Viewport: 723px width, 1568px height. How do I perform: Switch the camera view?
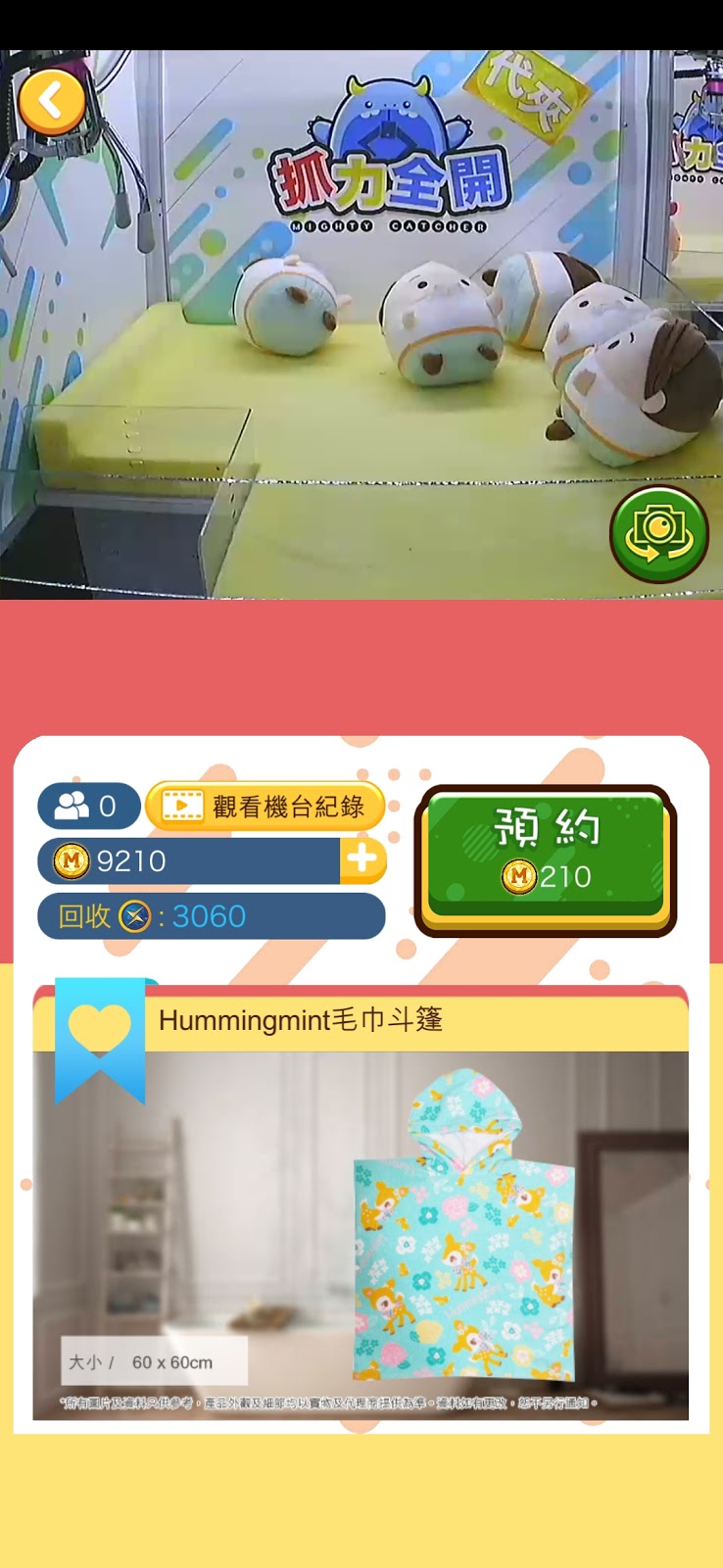coord(658,534)
